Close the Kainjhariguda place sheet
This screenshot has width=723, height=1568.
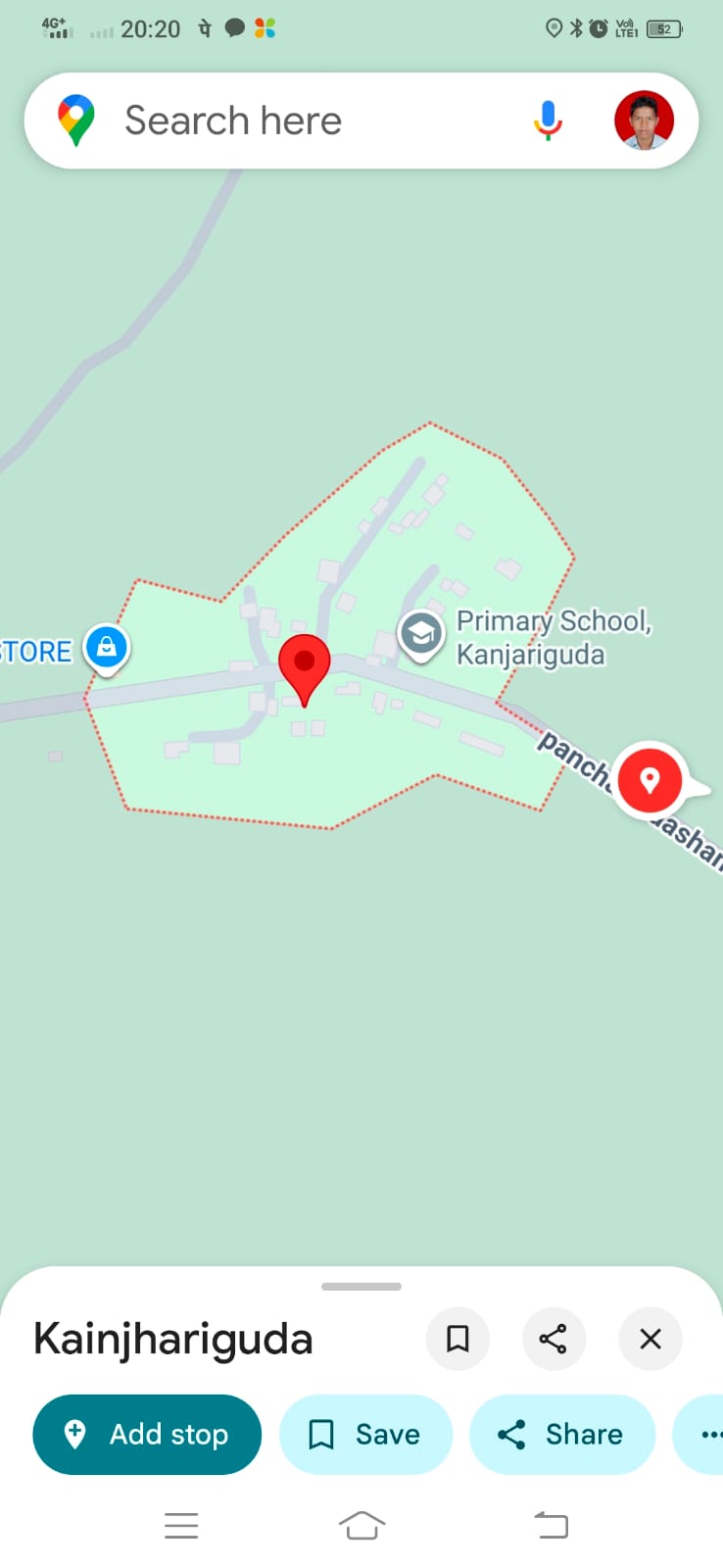651,1339
